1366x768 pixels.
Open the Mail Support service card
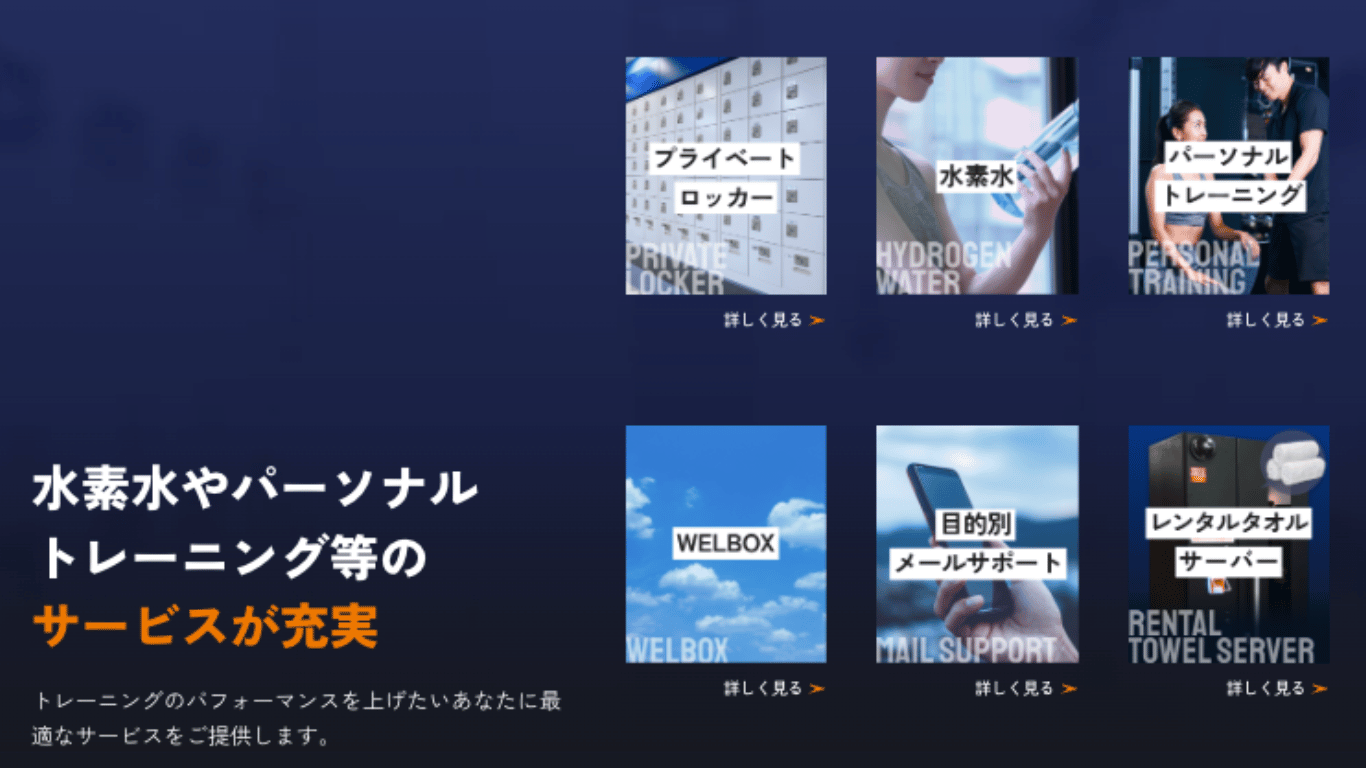point(977,544)
